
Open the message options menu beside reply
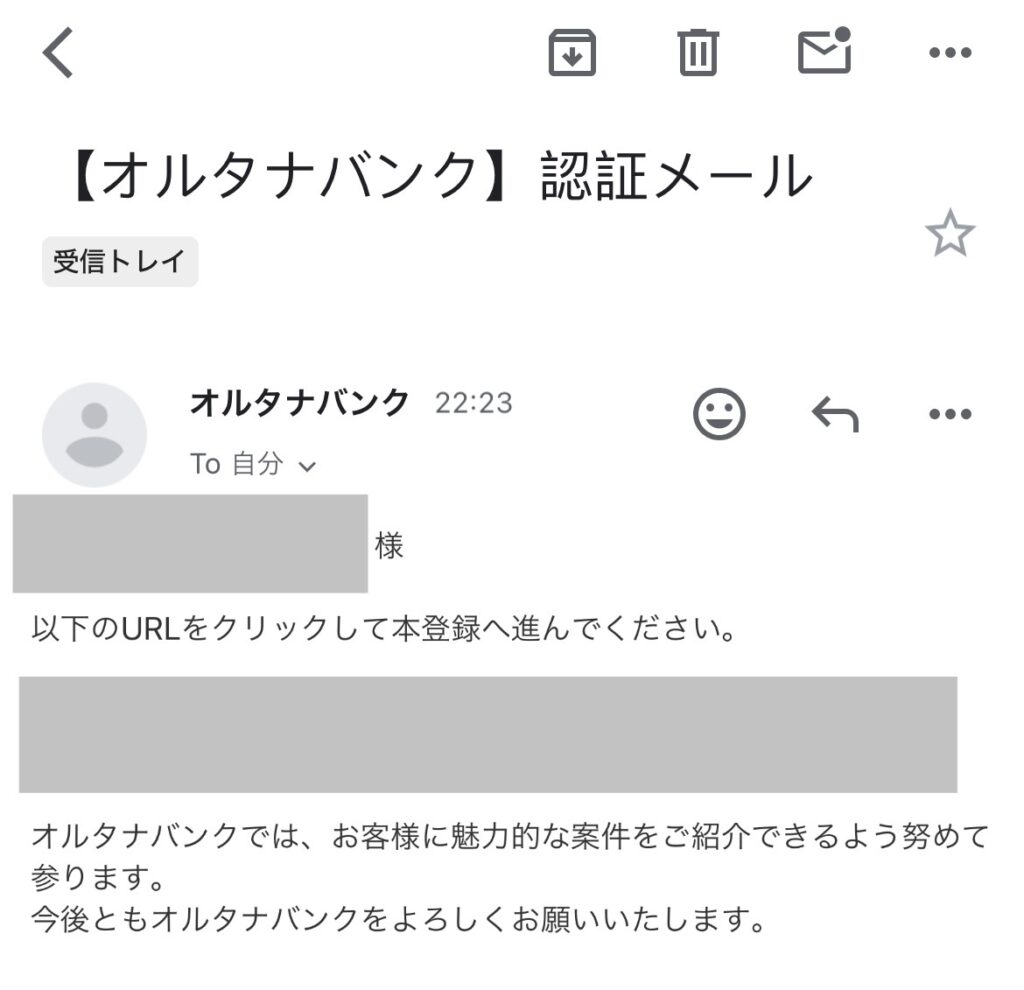[950, 414]
